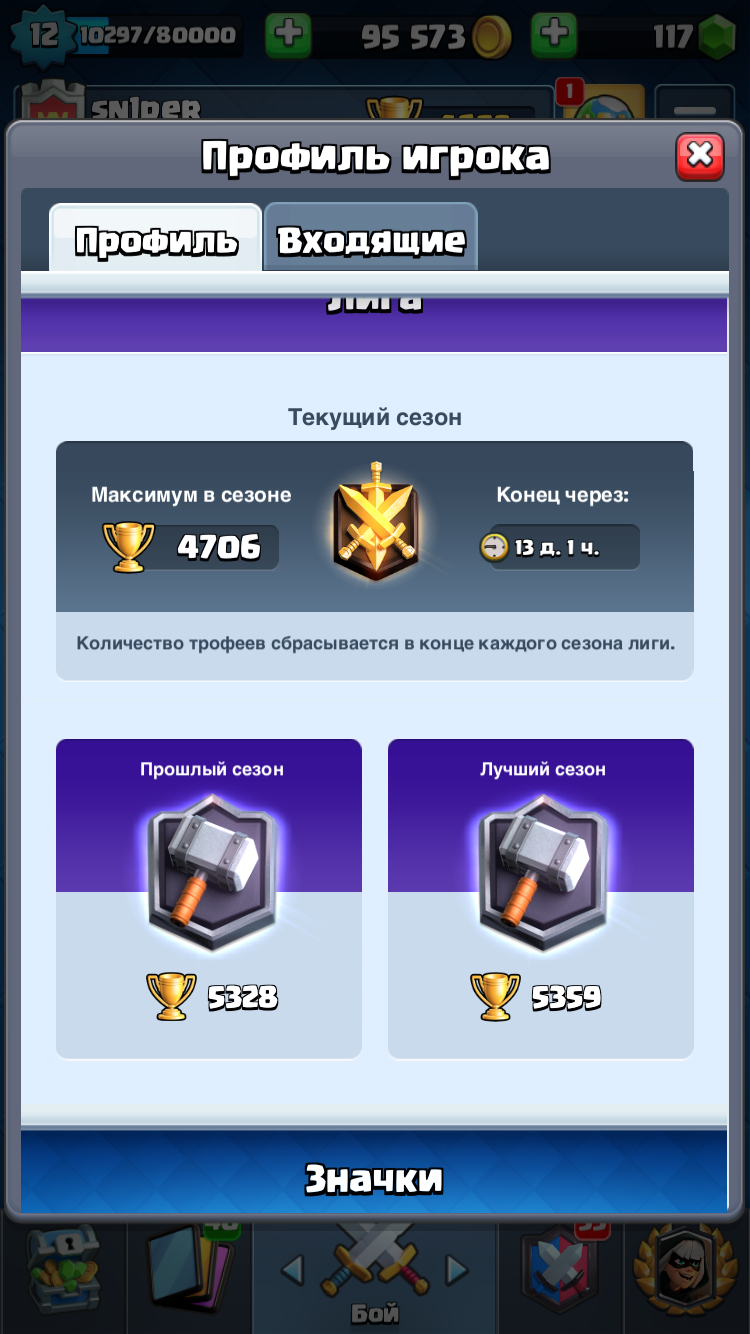
Task: Buy more gems with the plus button
Action: 554,35
